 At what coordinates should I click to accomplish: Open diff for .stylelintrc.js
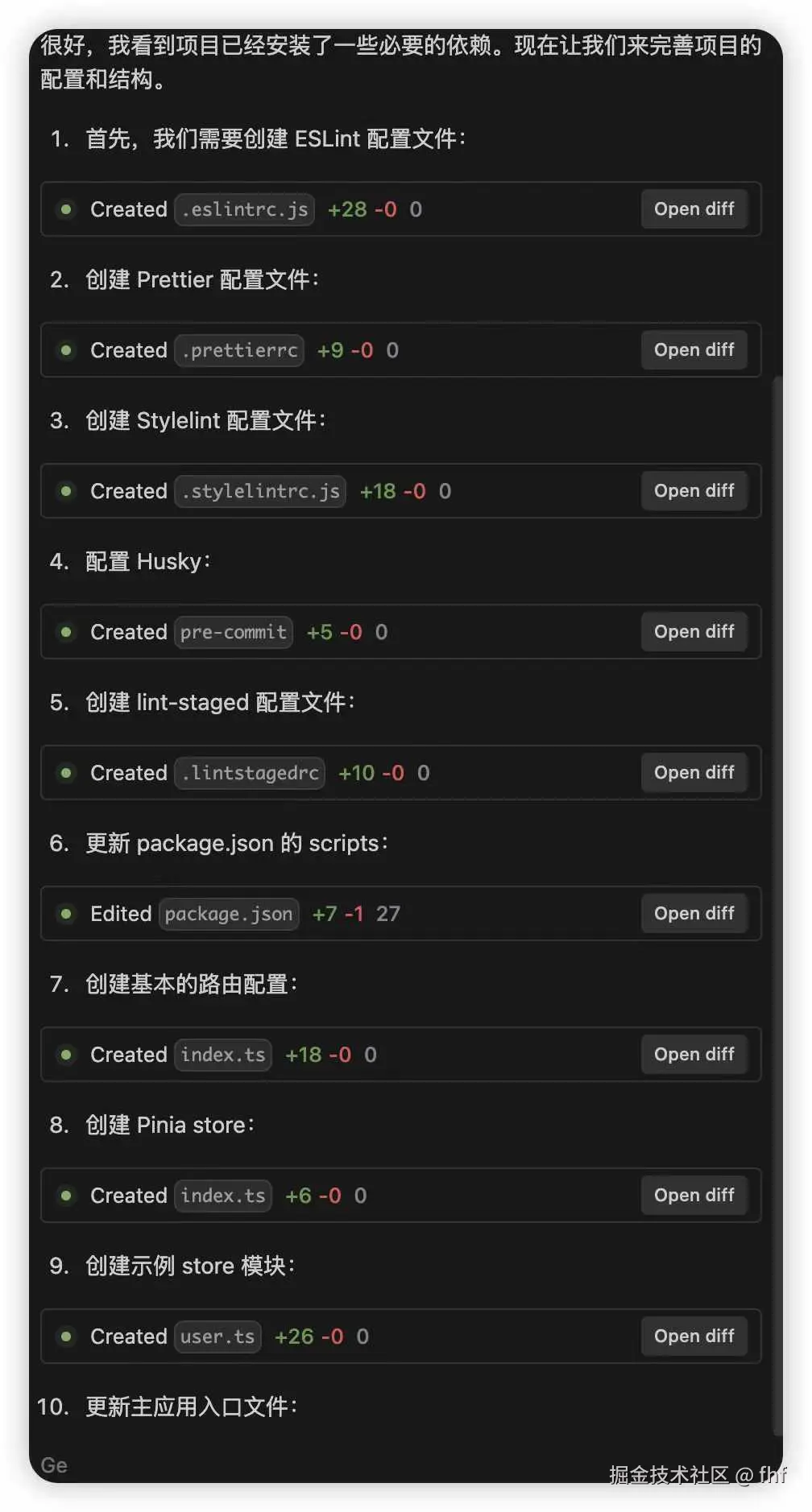(694, 491)
